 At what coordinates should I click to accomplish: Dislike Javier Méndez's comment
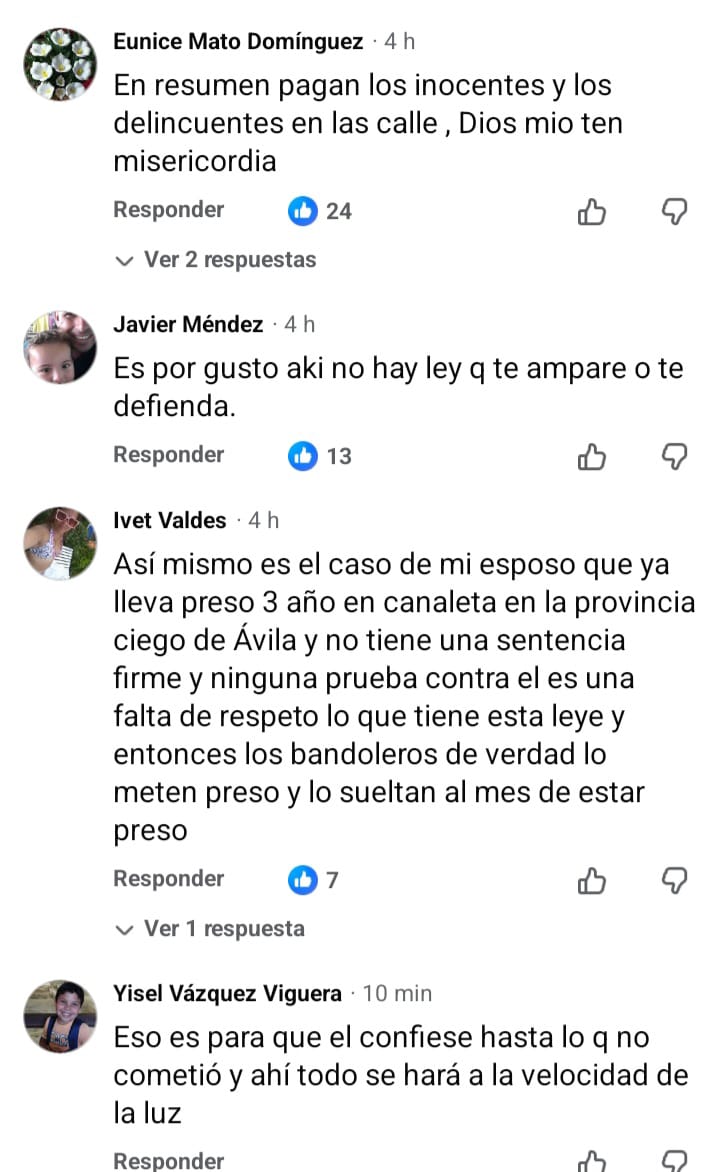(x=676, y=456)
